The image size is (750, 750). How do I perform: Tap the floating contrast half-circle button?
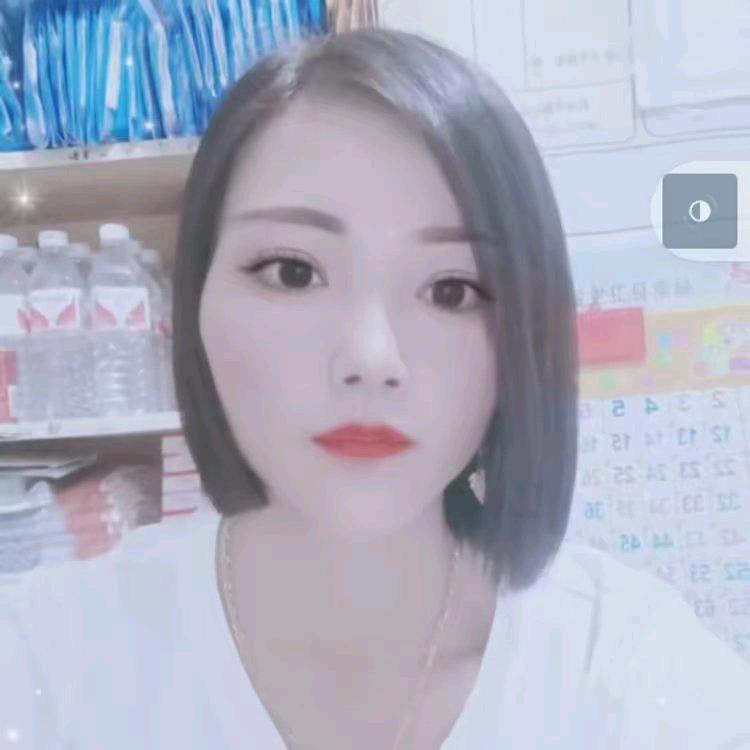[x=699, y=211]
